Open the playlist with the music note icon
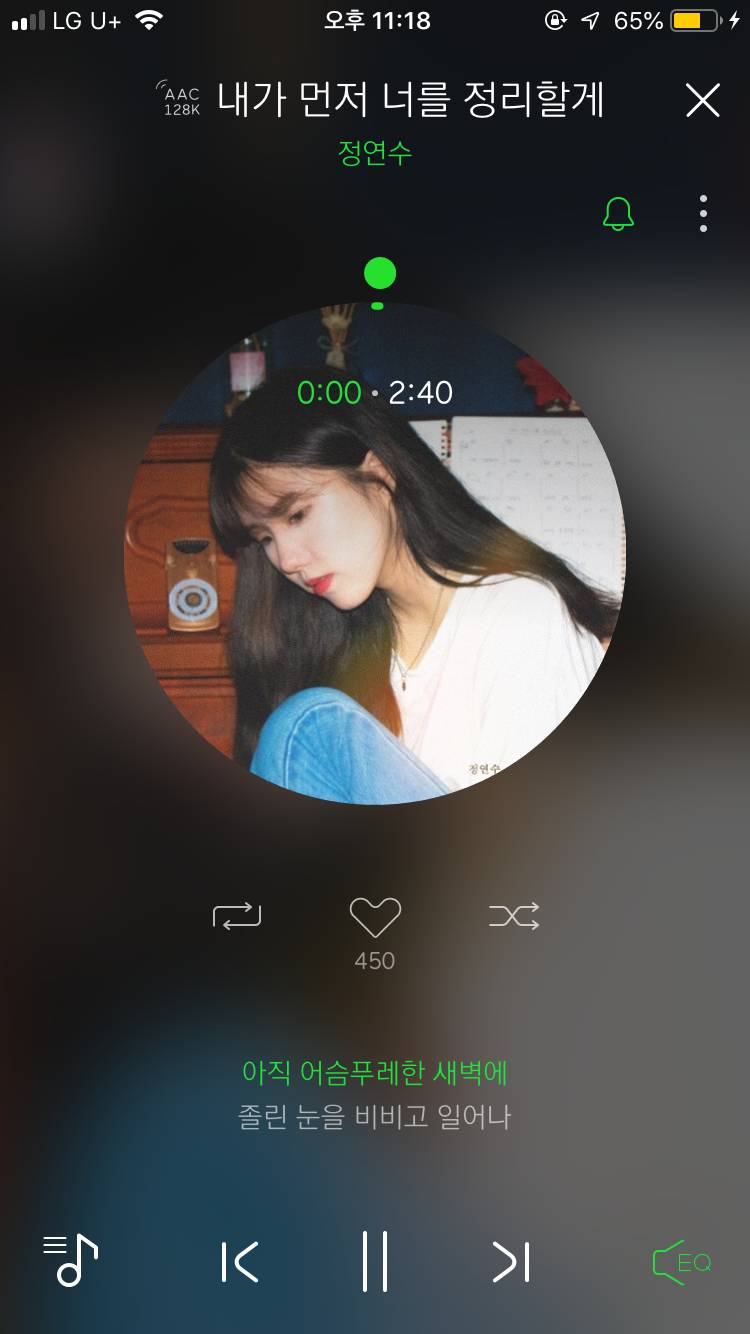The image size is (750, 1334). coord(70,1262)
